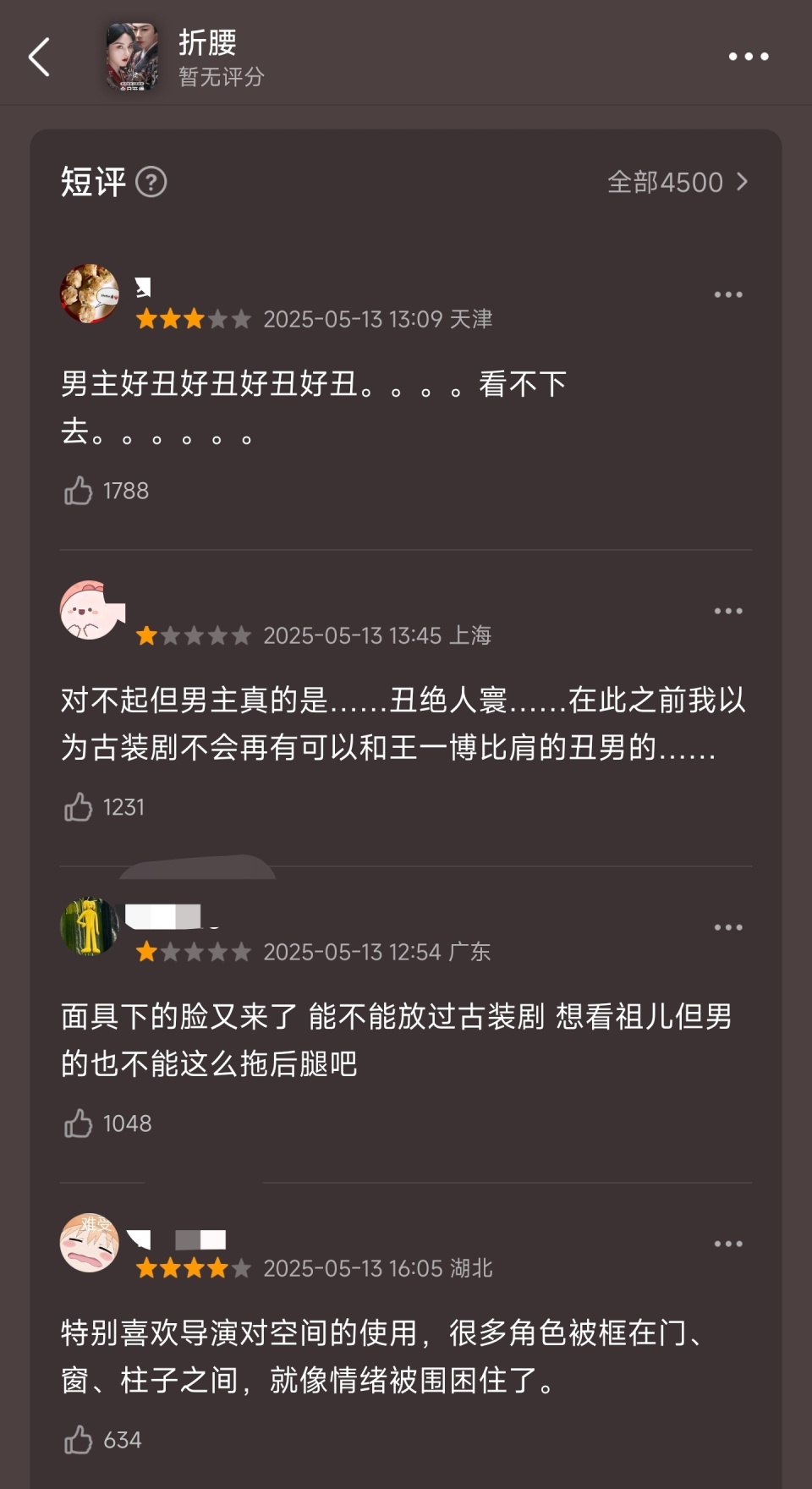The height and width of the screenshot is (1489, 812).
Task: Tap the 天津 reviewer's avatar
Action: pyautogui.click(x=90, y=294)
